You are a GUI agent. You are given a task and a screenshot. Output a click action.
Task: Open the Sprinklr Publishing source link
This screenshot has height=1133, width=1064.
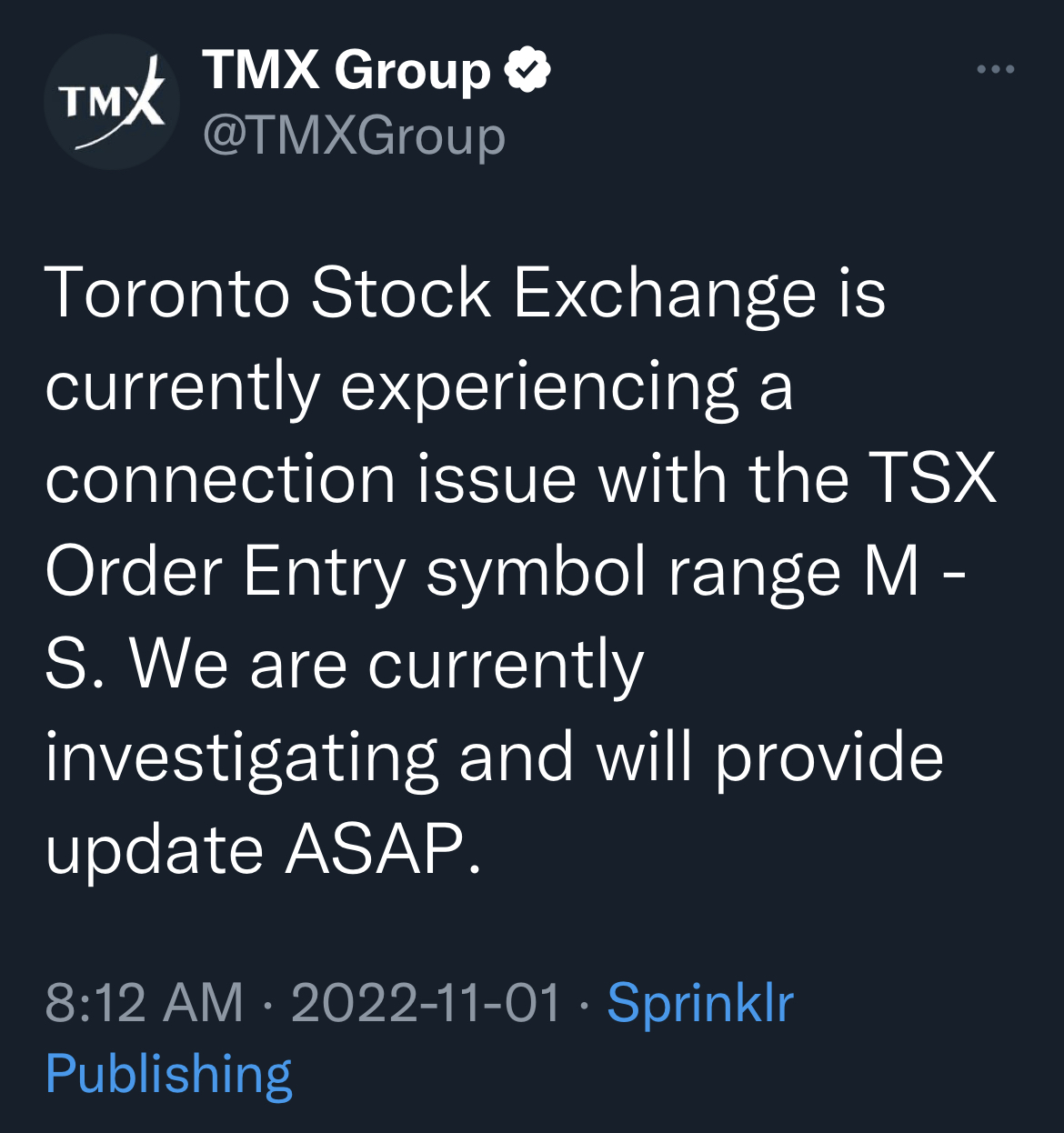pyautogui.click(x=699, y=1004)
